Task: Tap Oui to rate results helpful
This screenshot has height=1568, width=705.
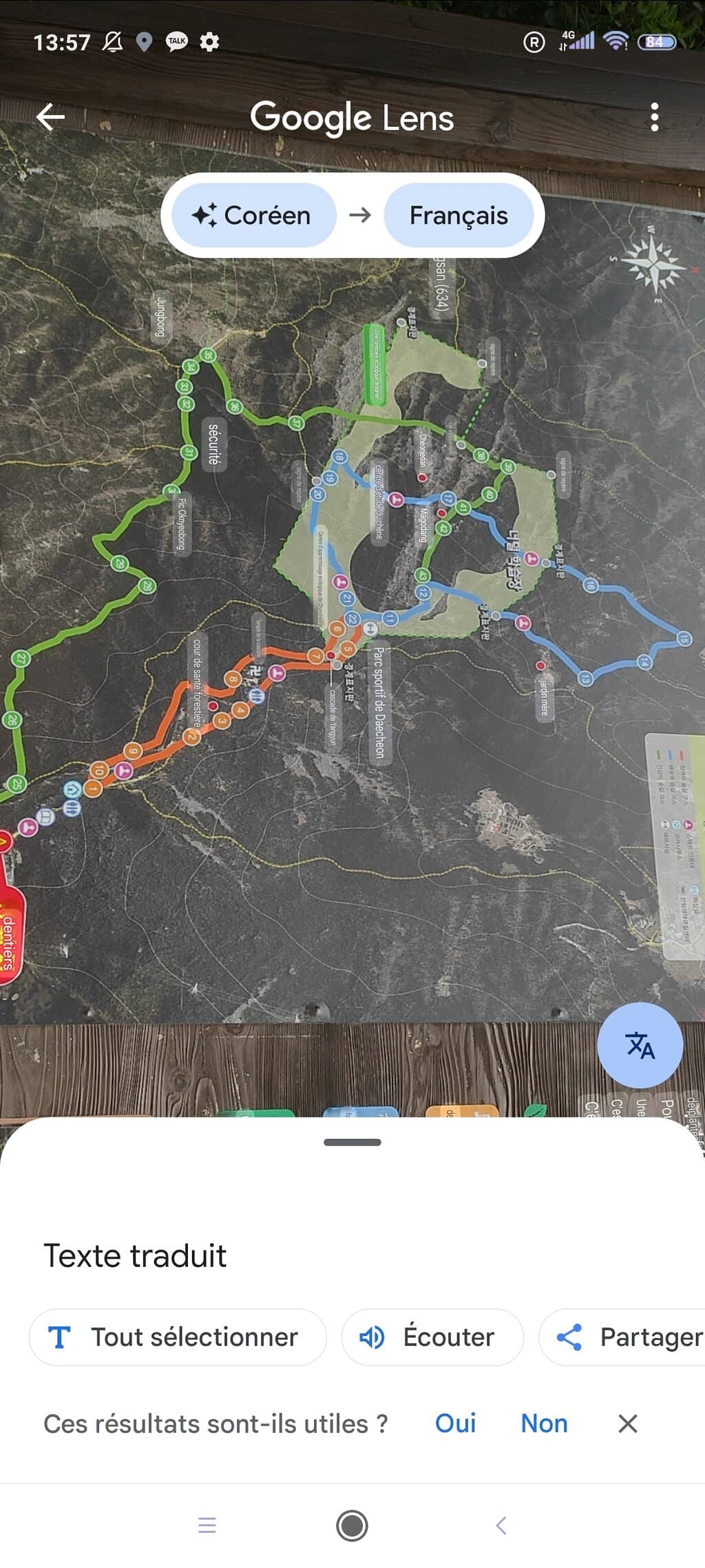Action: pyautogui.click(x=456, y=1423)
